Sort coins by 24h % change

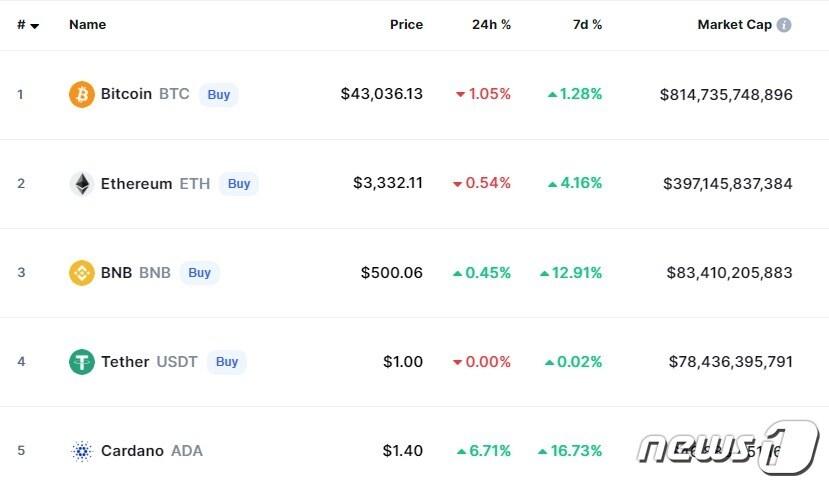pyautogui.click(x=491, y=25)
